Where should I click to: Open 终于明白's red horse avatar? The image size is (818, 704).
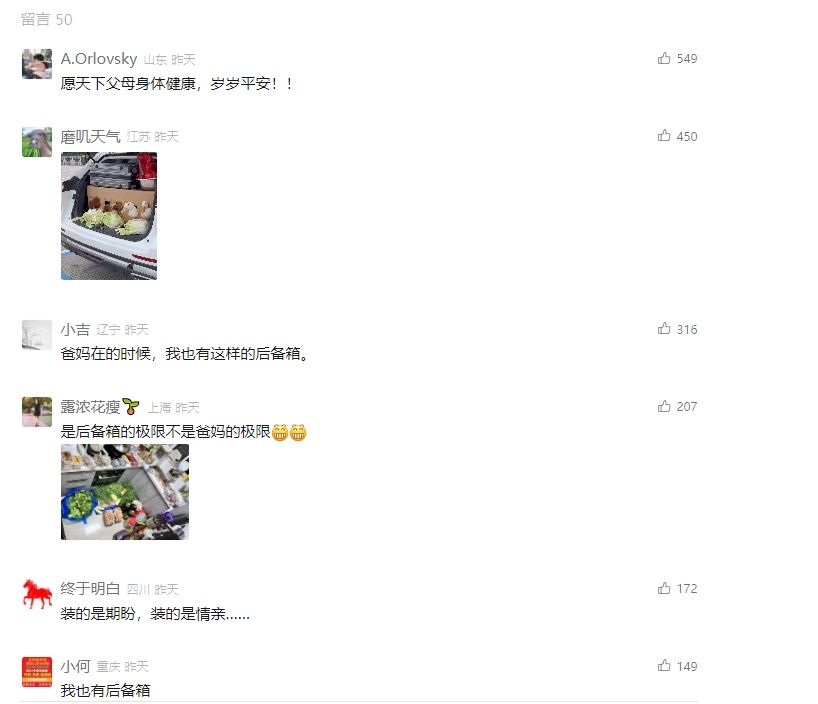tap(37, 594)
